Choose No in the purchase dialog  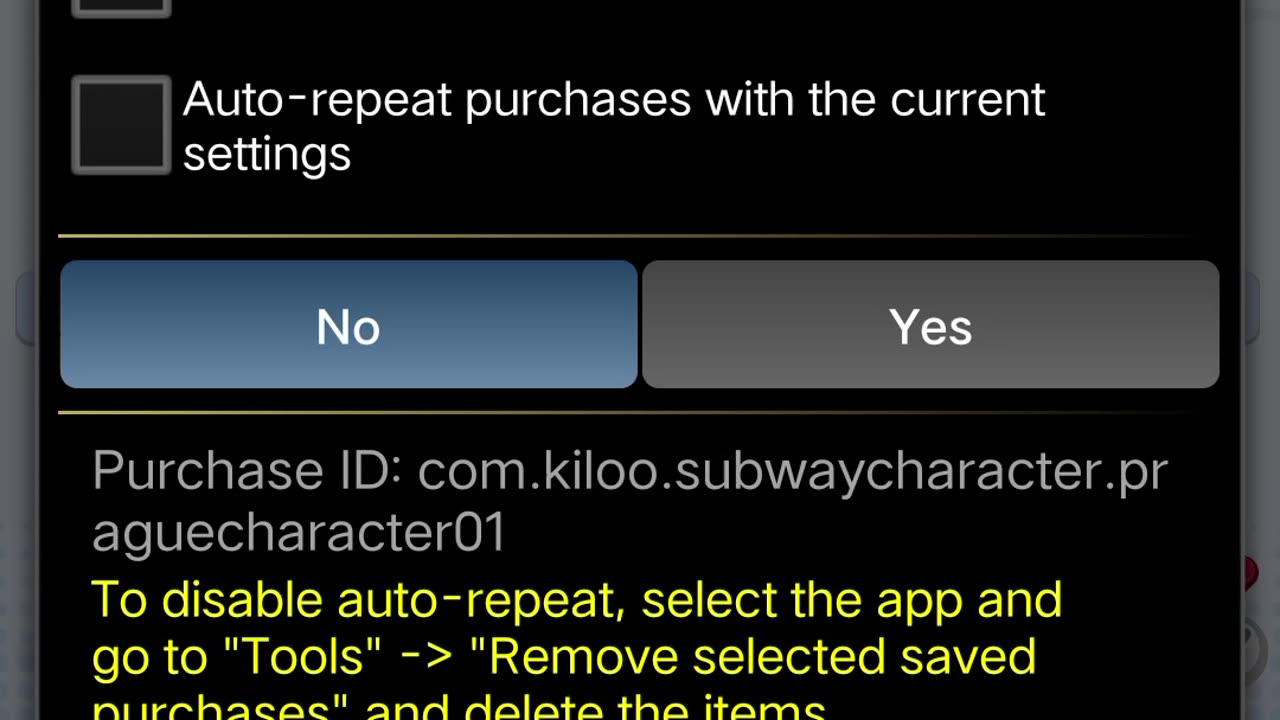coord(348,325)
